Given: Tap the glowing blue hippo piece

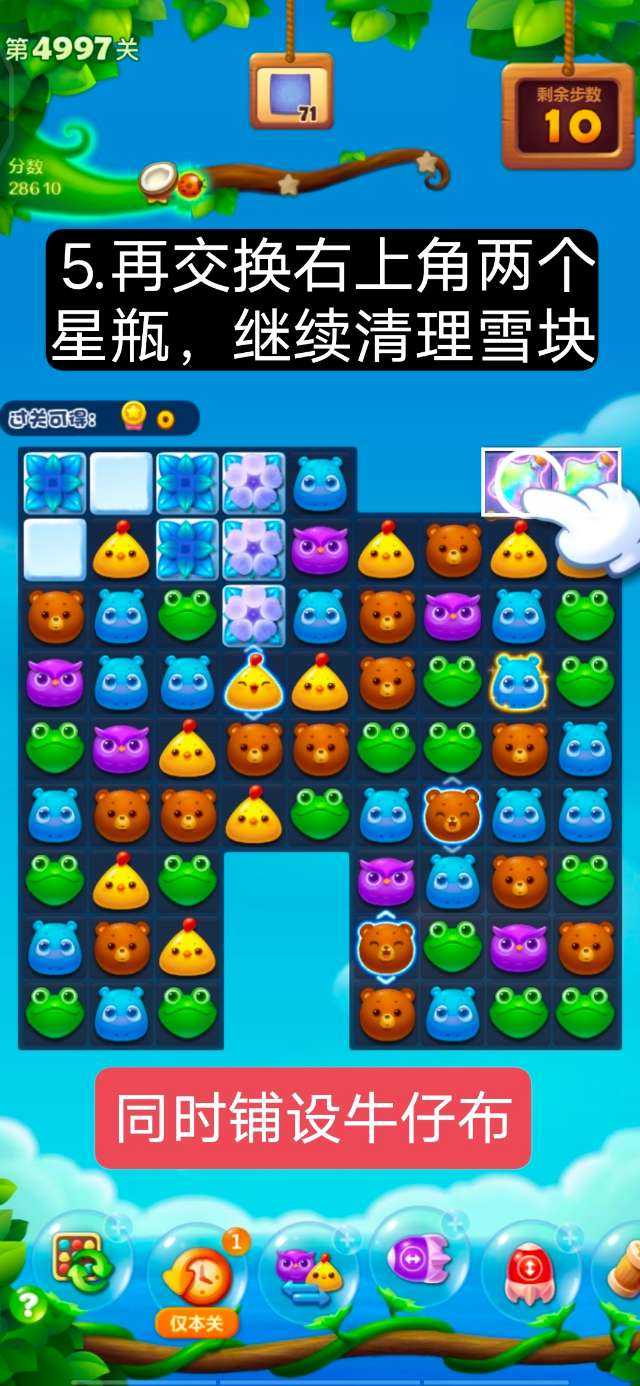Looking at the screenshot, I should pos(518,681).
